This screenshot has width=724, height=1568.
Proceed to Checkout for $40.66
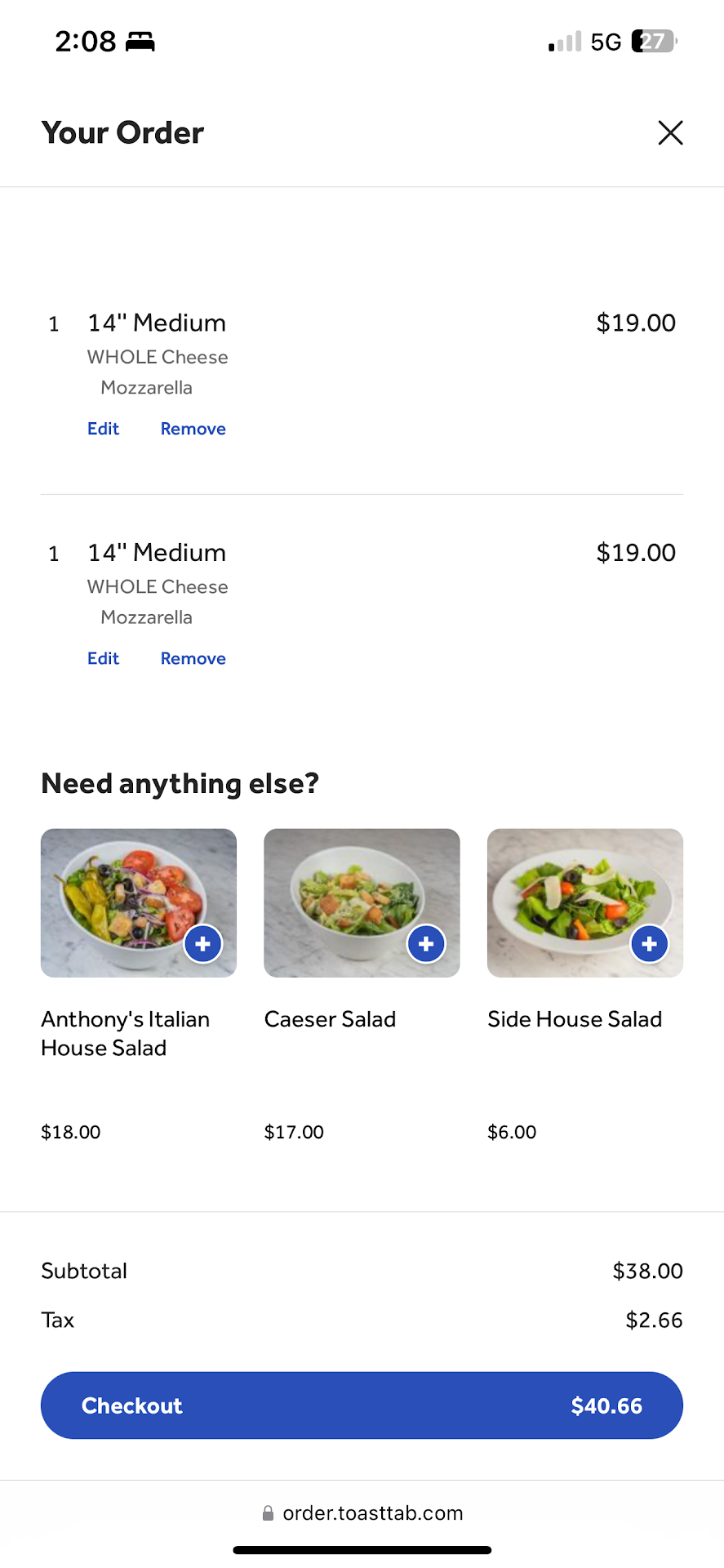(362, 1405)
